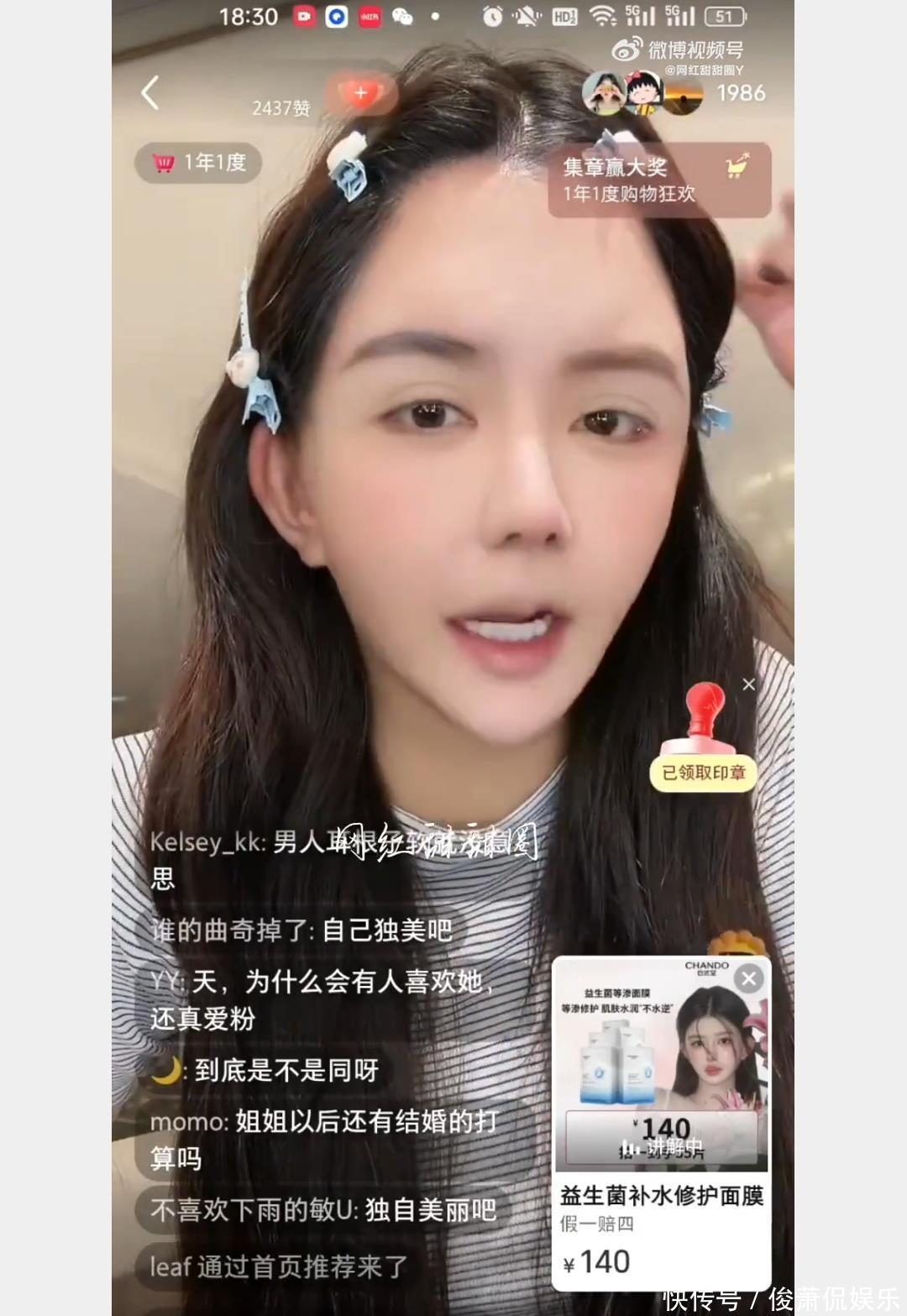Go back from the live stream
907x1316 pixels.
point(150,93)
